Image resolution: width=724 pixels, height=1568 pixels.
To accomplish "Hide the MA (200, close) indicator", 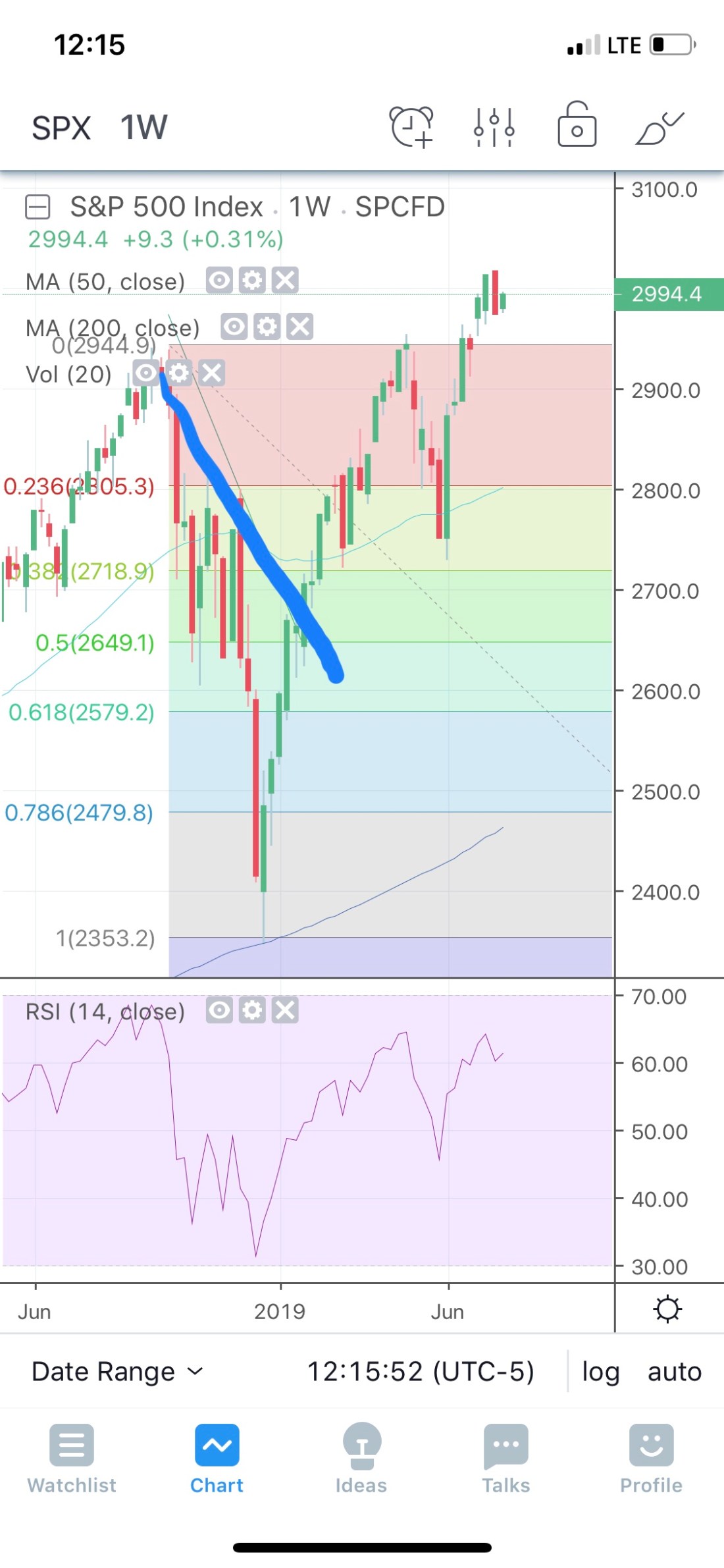I will (x=234, y=327).
